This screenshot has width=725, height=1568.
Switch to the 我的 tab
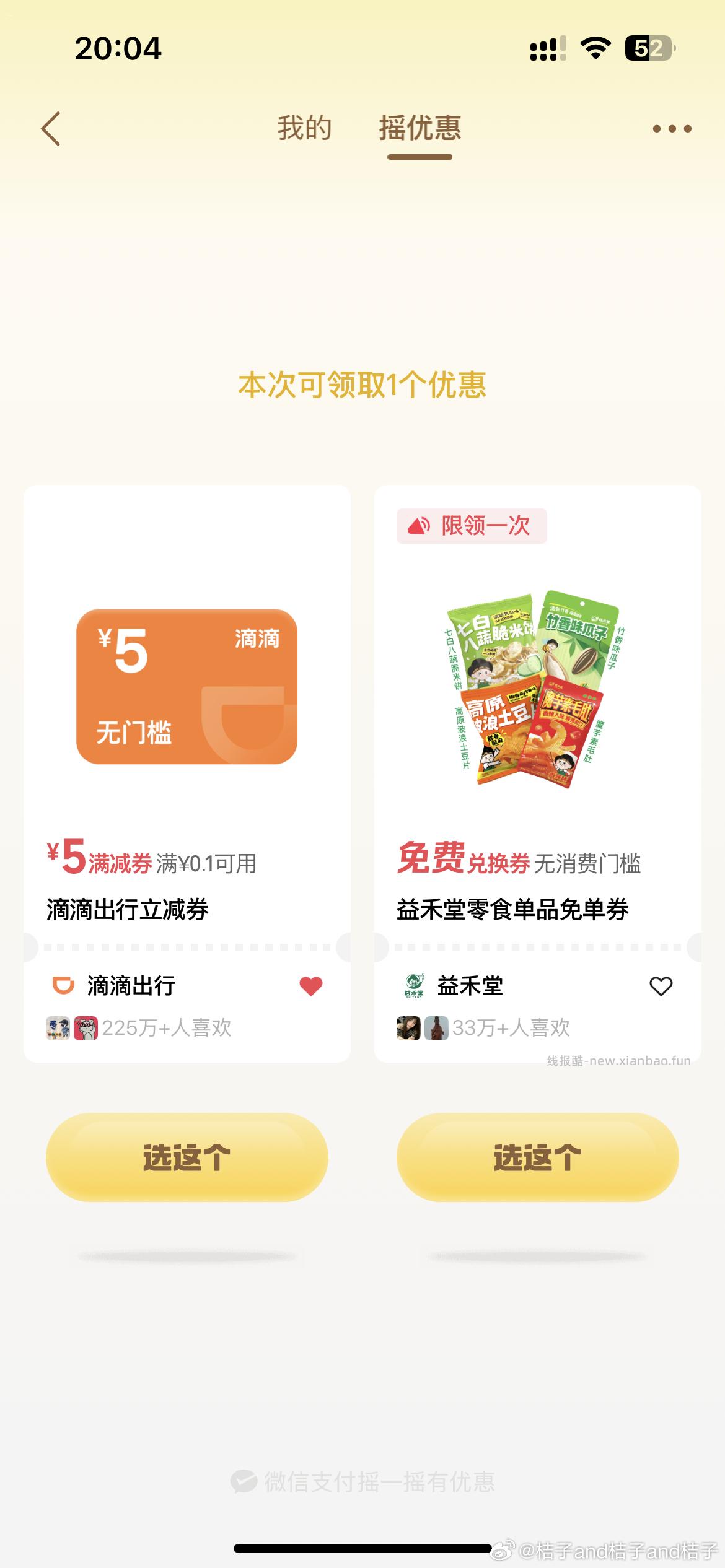pyautogui.click(x=304, y=128)
